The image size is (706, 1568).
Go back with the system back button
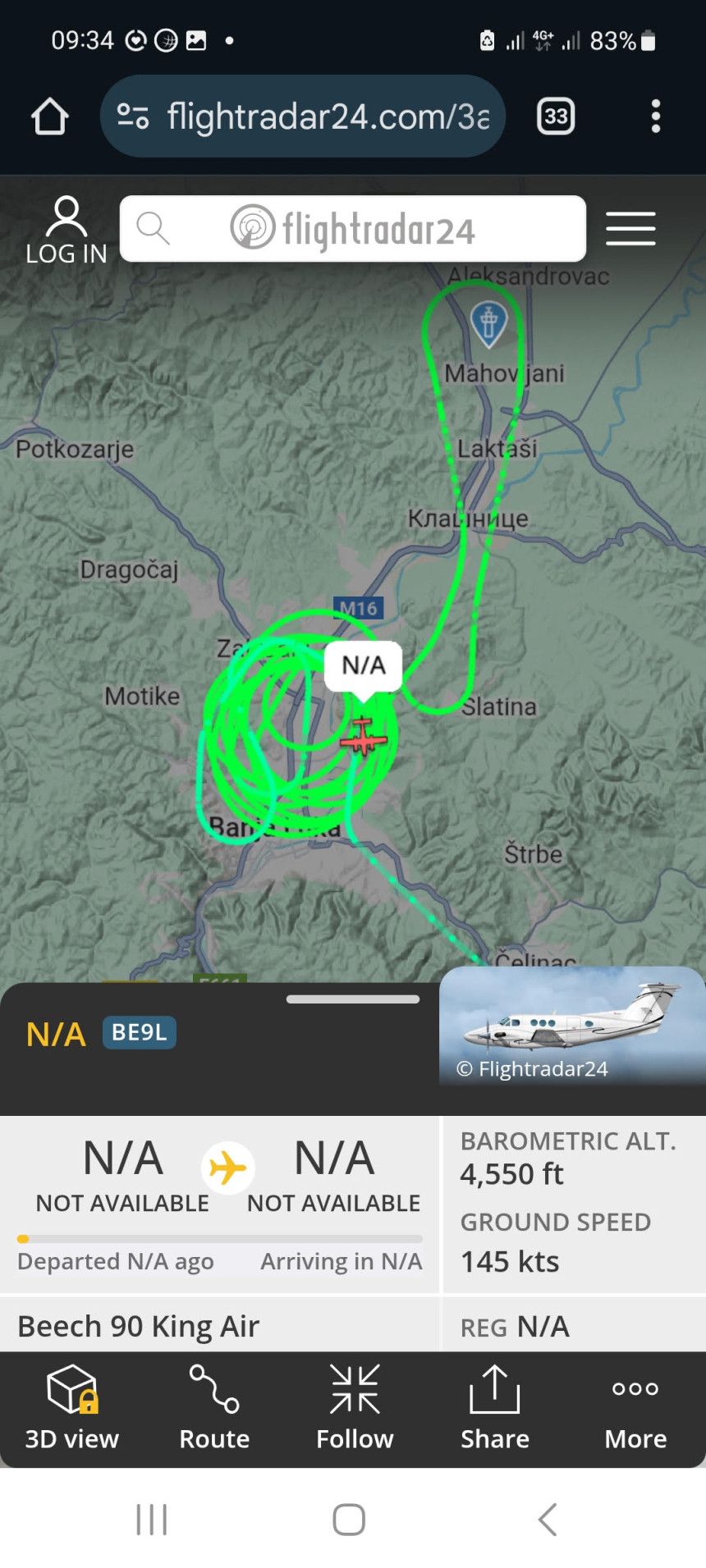click(x=548, y=1520)
